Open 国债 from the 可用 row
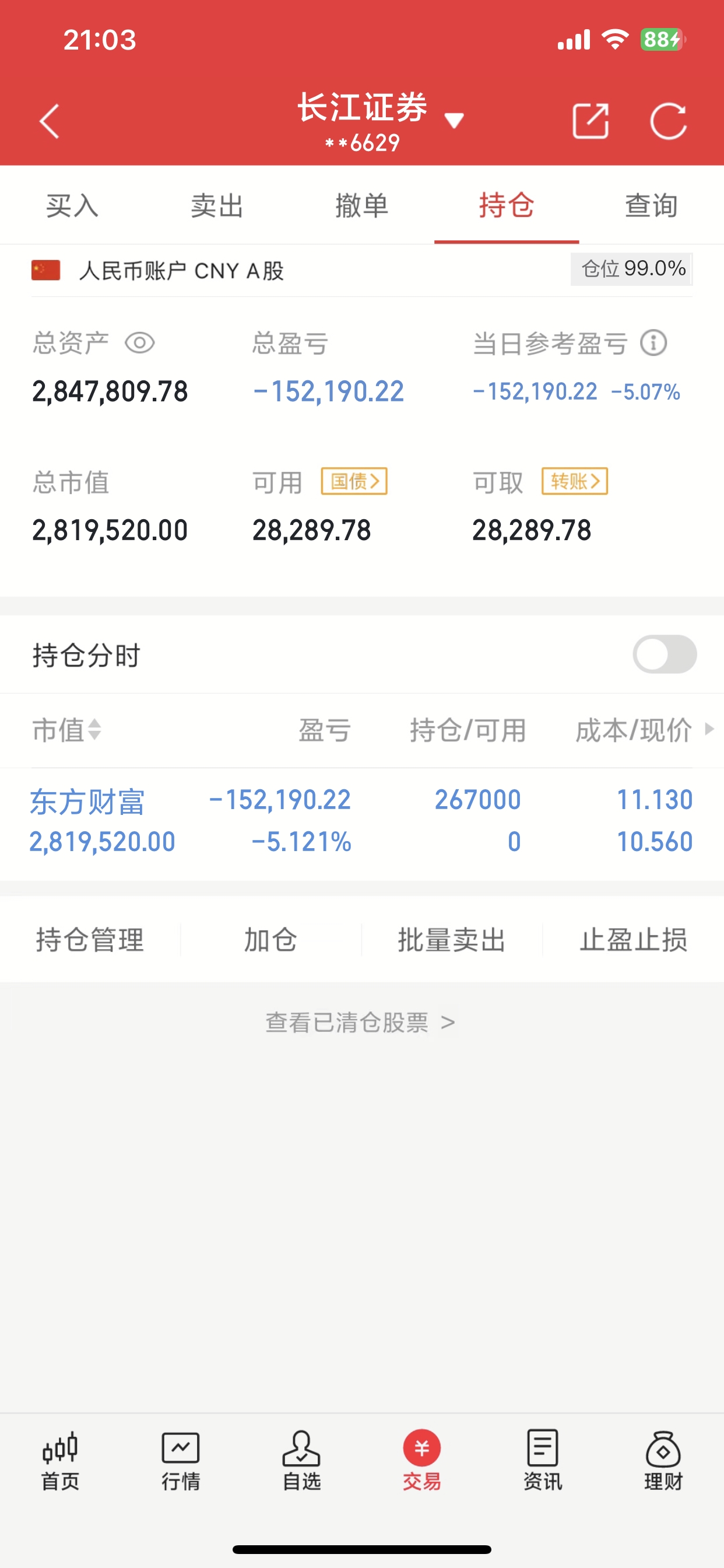This screenshot has height=1568, width=724. click(x=356, y=481)
